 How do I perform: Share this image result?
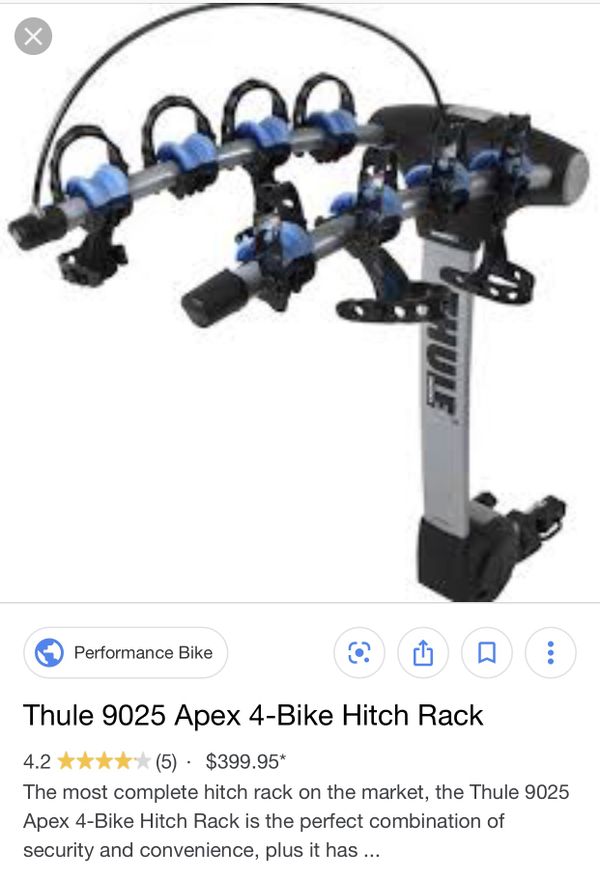click(x=423, y=653)
